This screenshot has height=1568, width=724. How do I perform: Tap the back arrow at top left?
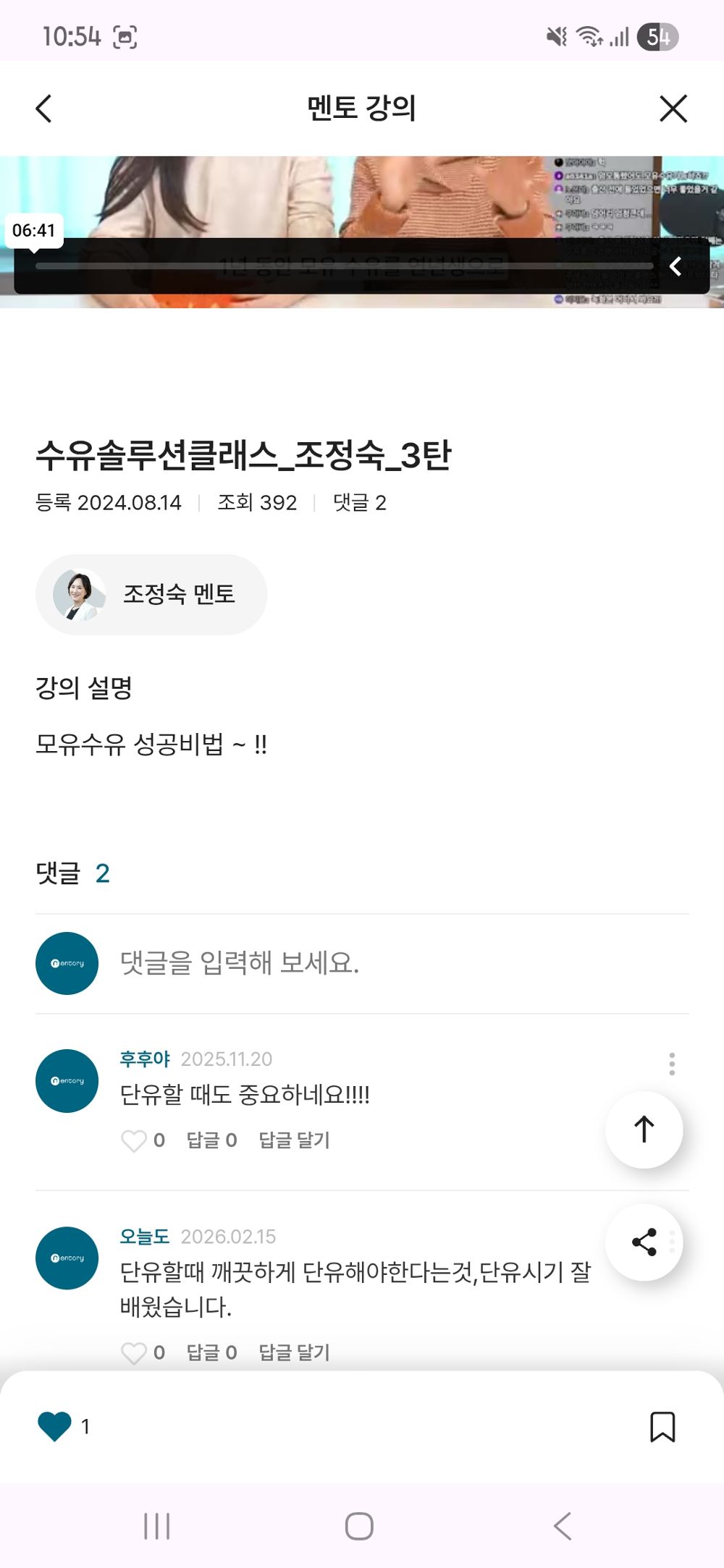pos(43,109)
